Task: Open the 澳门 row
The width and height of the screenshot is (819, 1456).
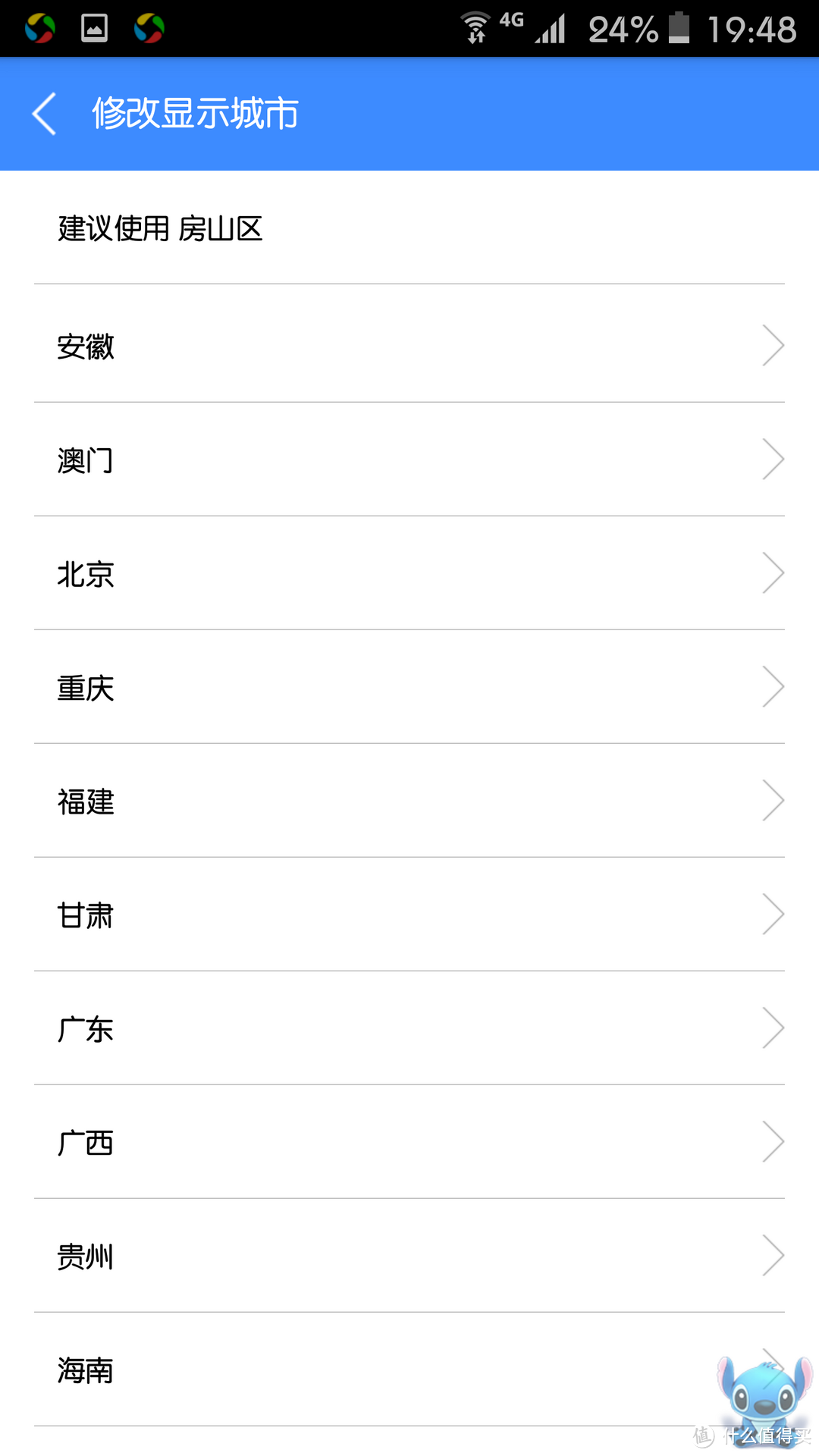Action: click(x=409, y=460)
